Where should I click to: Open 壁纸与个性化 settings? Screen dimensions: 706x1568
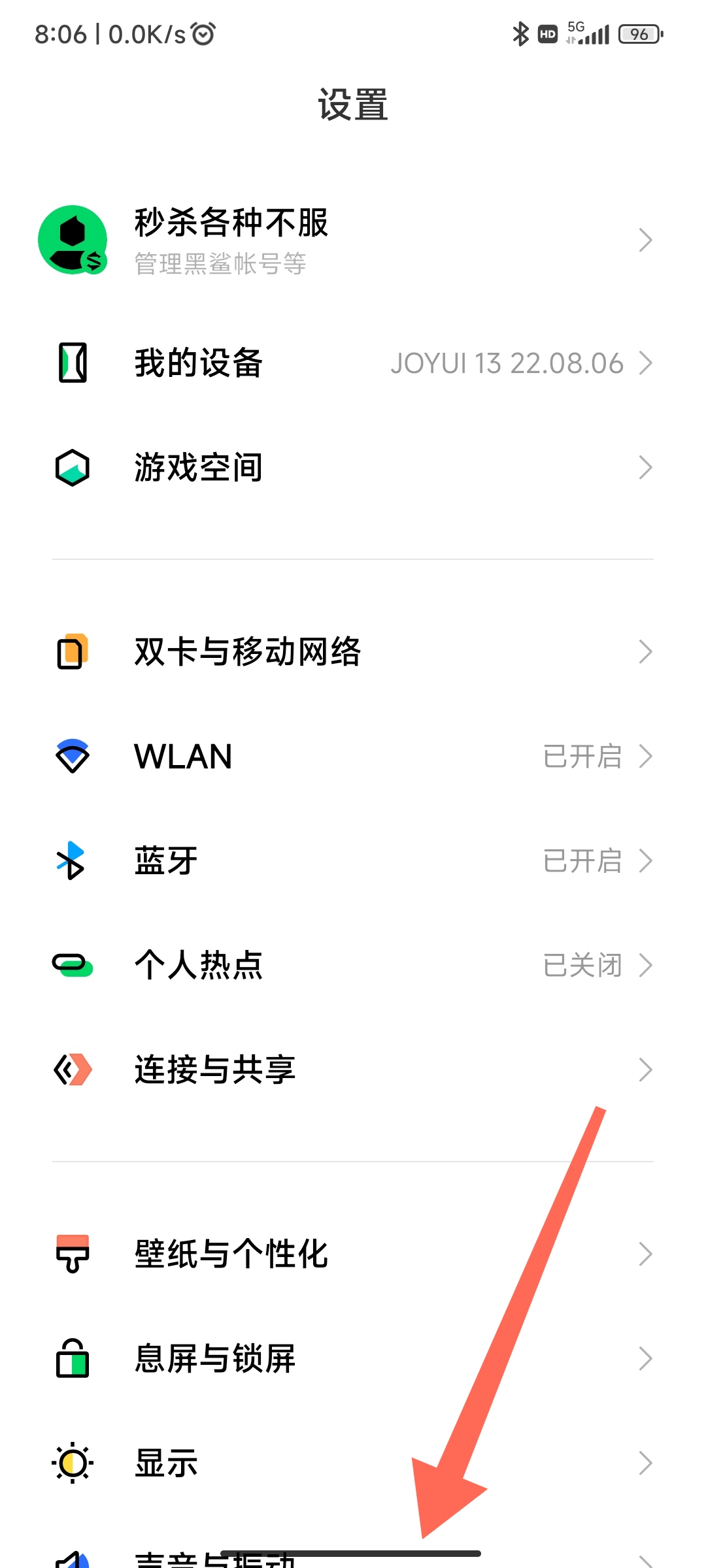[x=353, y=1254]
